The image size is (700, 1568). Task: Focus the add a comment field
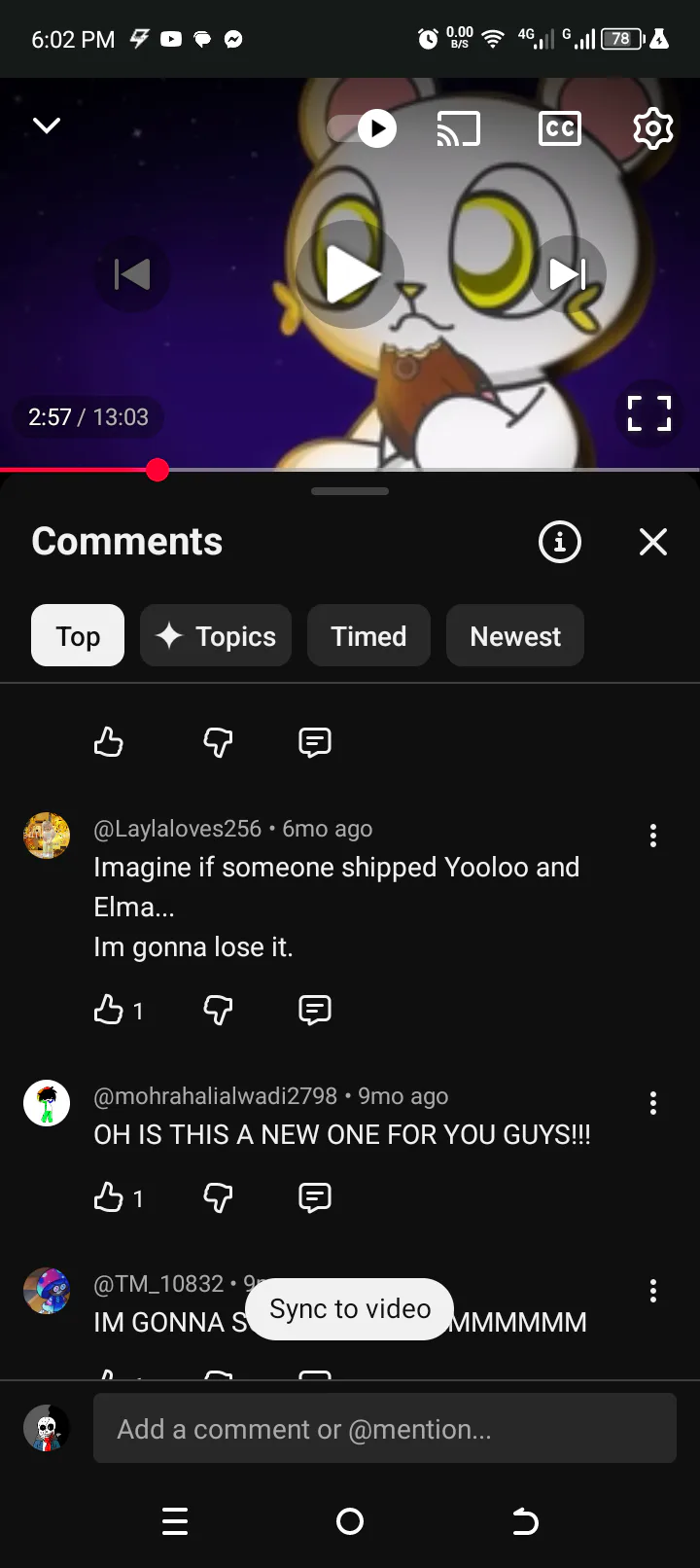click(385, 1428)
